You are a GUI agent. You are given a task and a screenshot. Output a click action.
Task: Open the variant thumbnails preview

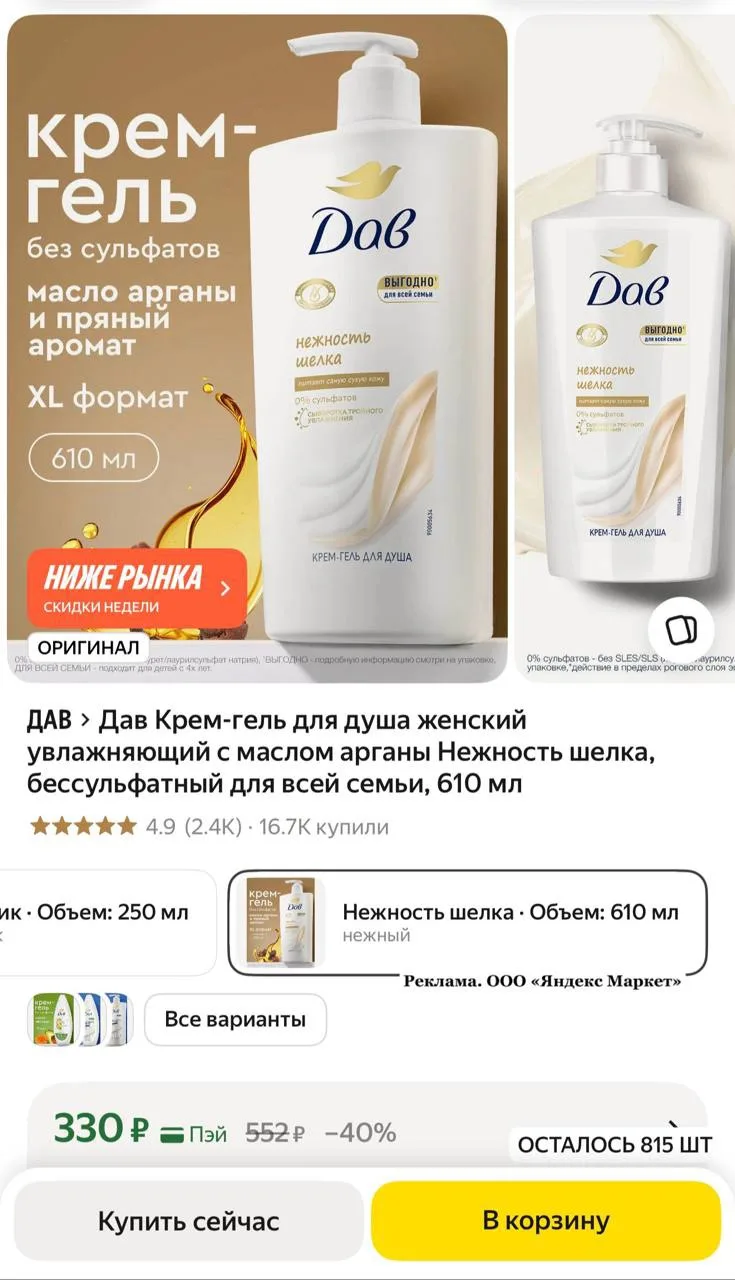80,1020
